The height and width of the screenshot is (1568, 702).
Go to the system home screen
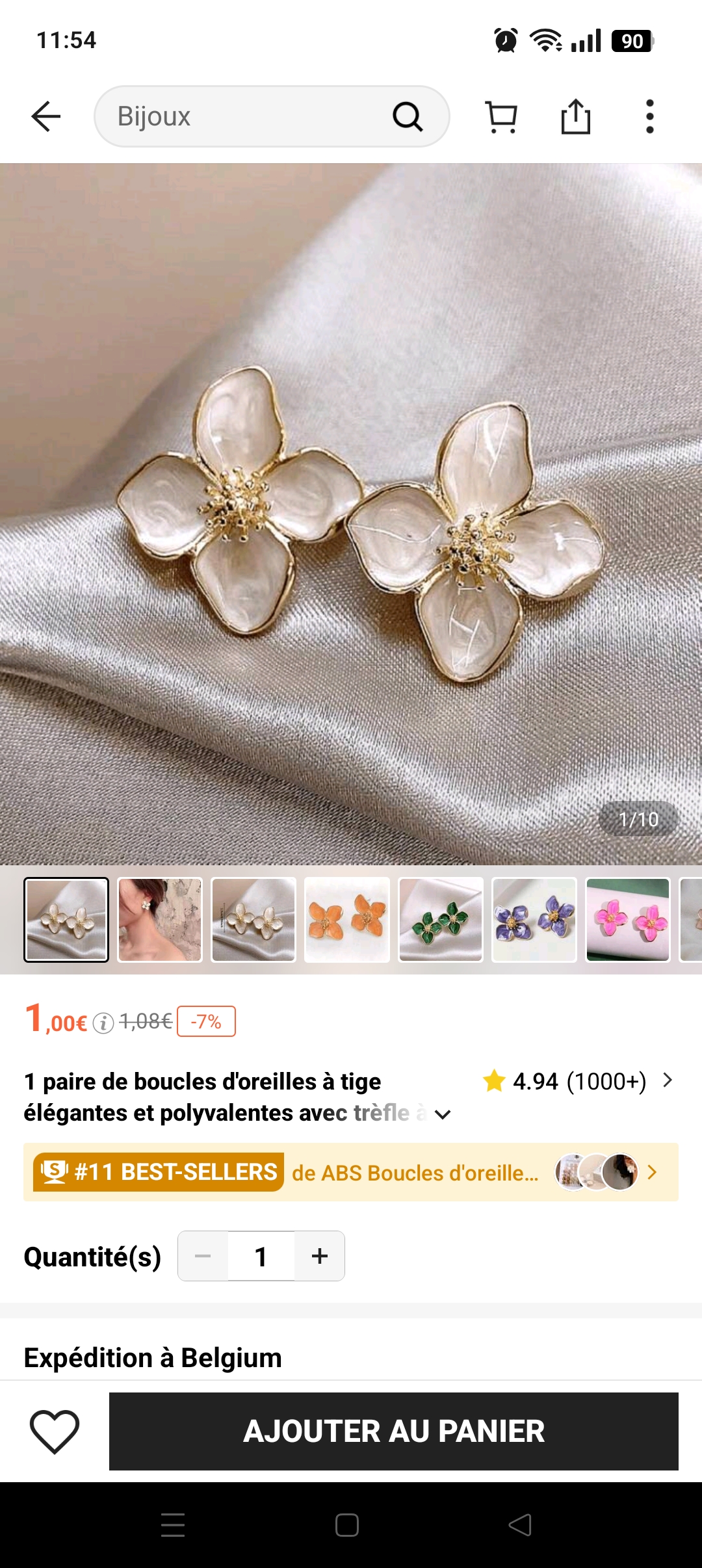click(x=347, y=1525)
